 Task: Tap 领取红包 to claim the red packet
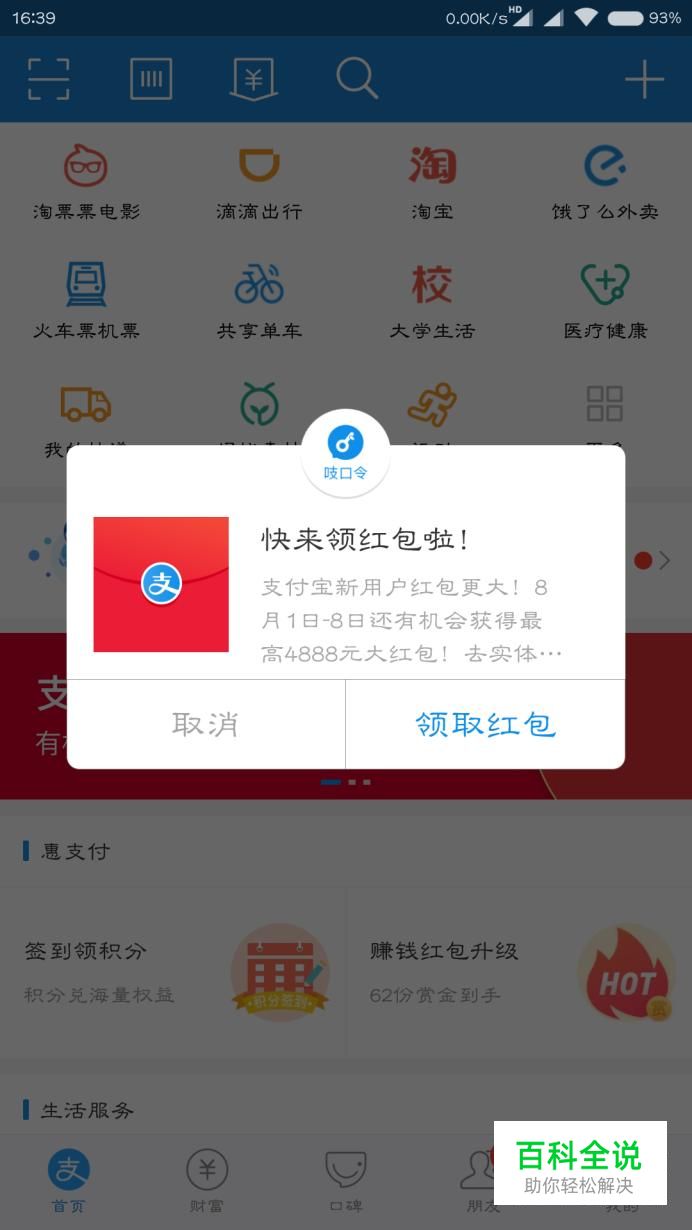click(485, 724)
